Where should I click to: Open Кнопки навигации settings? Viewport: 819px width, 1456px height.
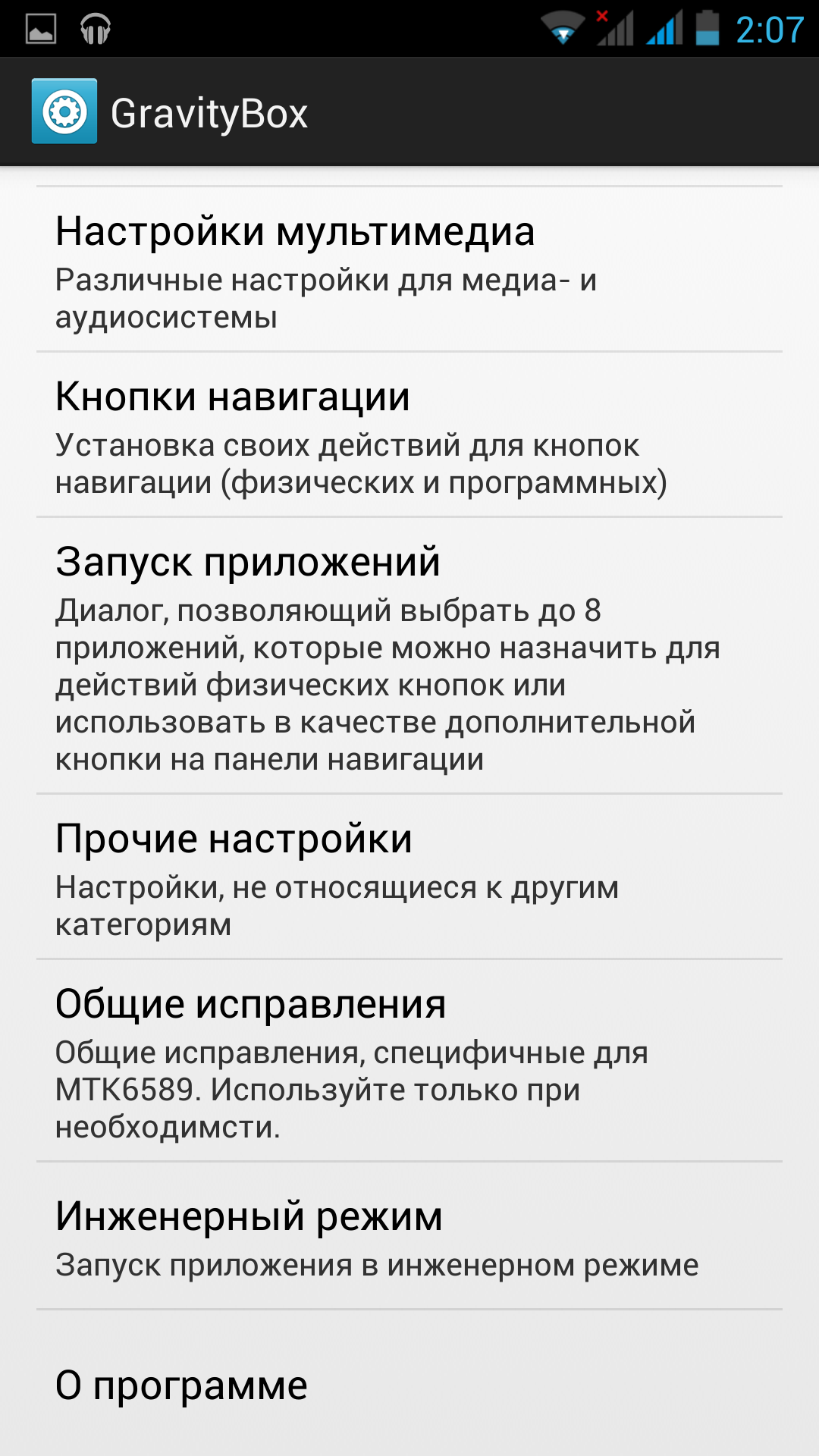coord(409,435)
